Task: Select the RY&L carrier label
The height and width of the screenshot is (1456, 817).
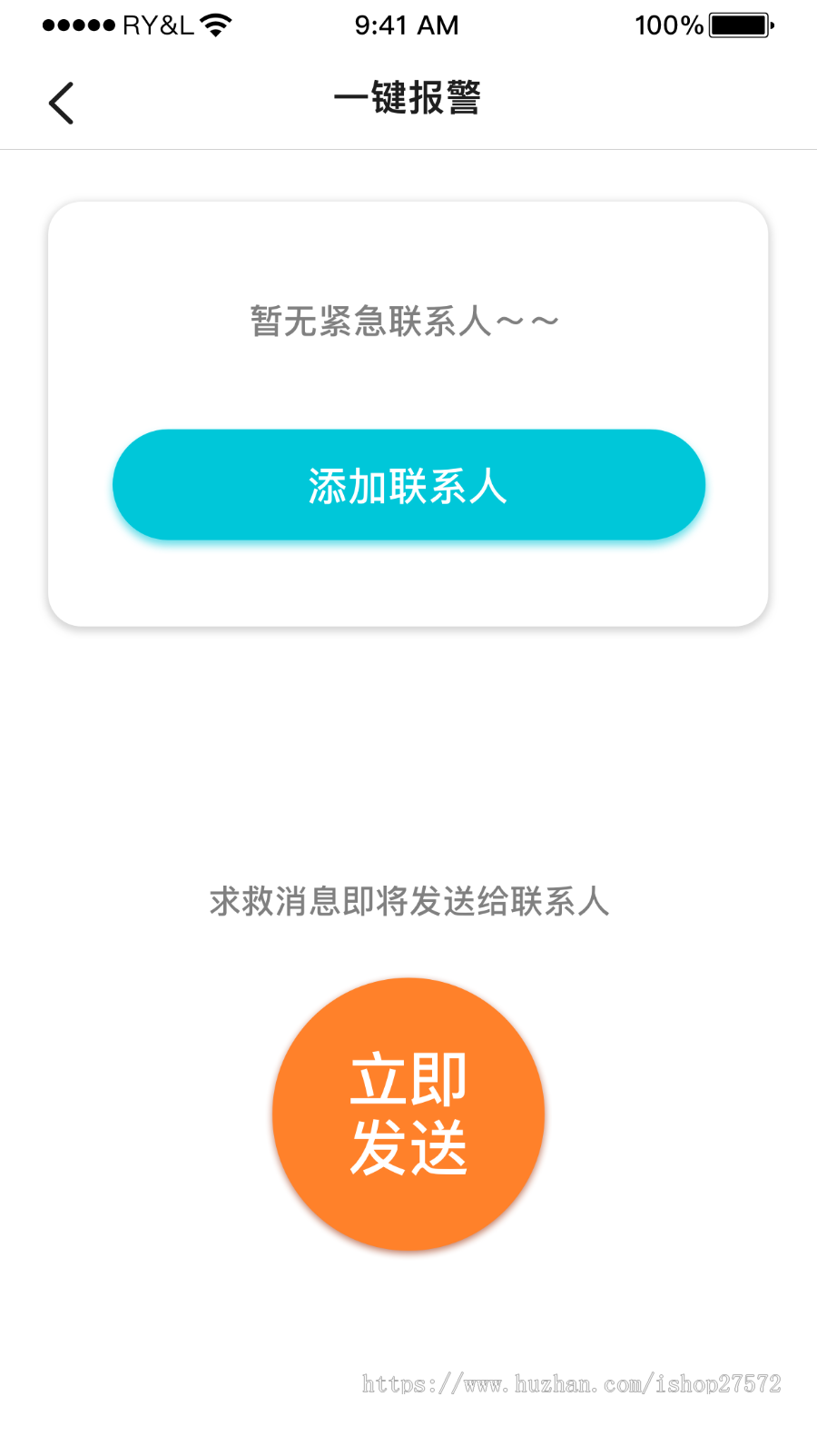Action: click(x=158, y=25)
